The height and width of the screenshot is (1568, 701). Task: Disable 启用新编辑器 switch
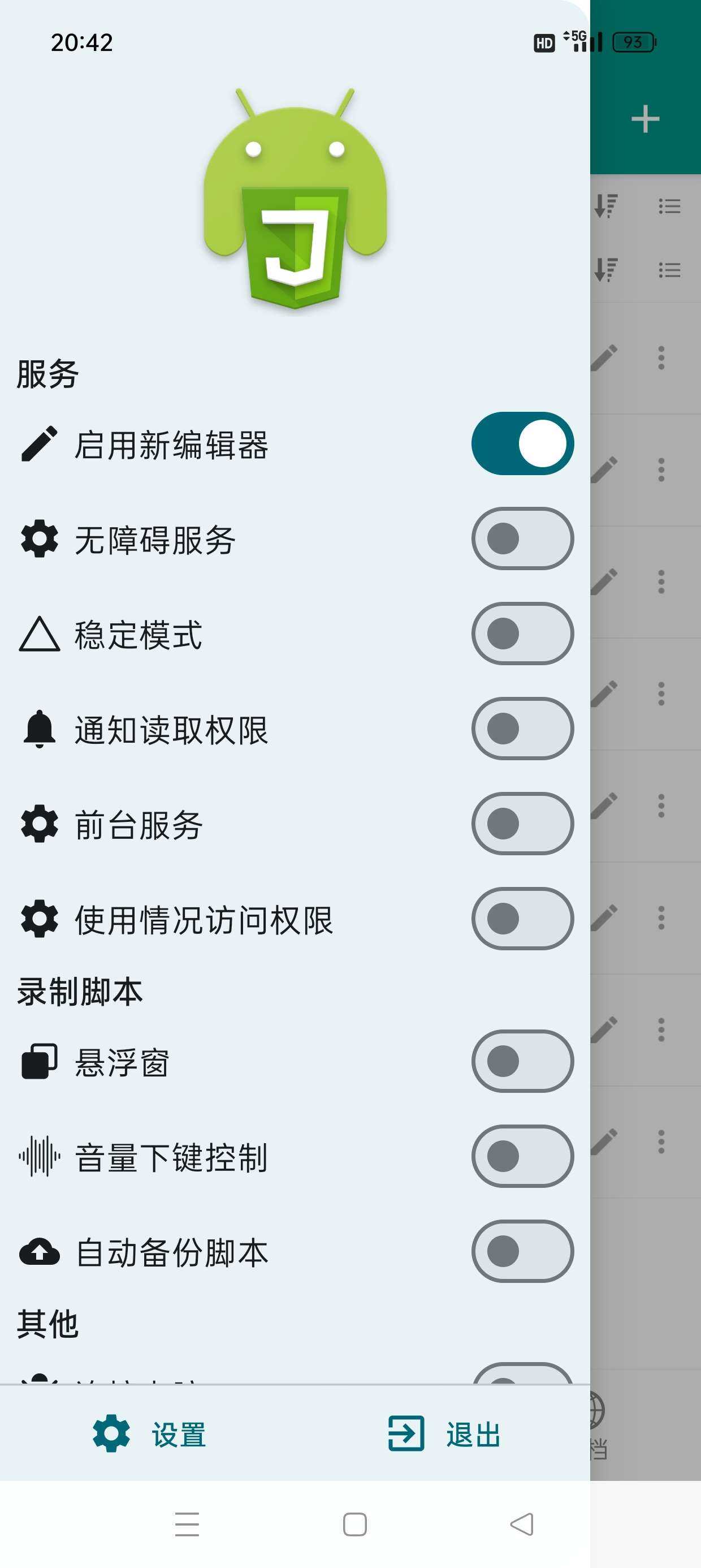(x=522, y=443)
